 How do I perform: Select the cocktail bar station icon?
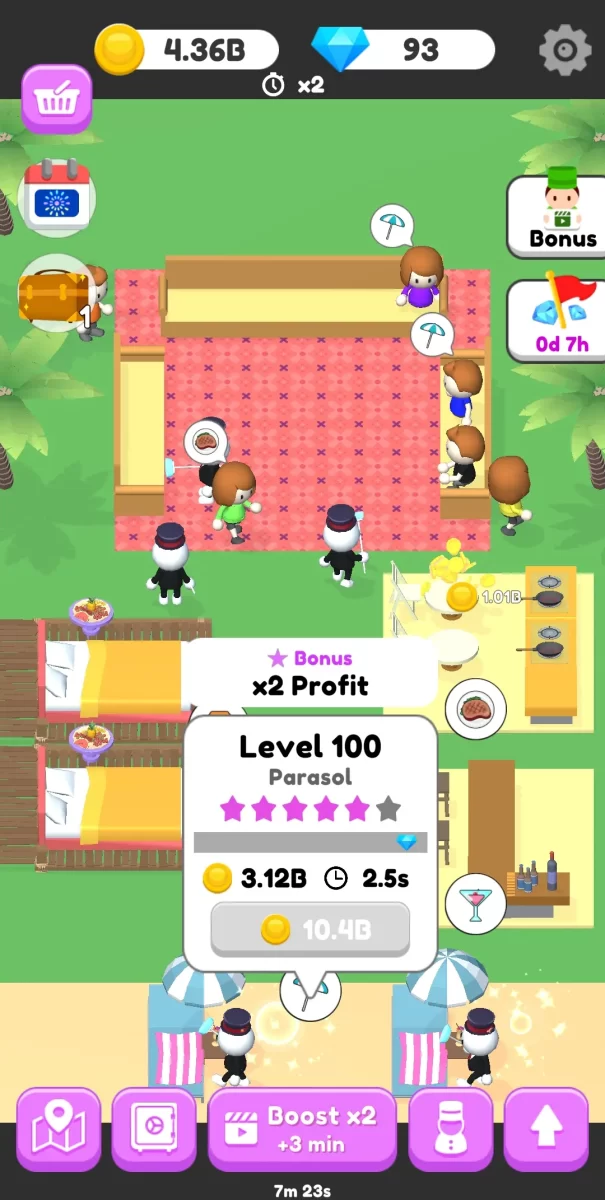point(475,902)
